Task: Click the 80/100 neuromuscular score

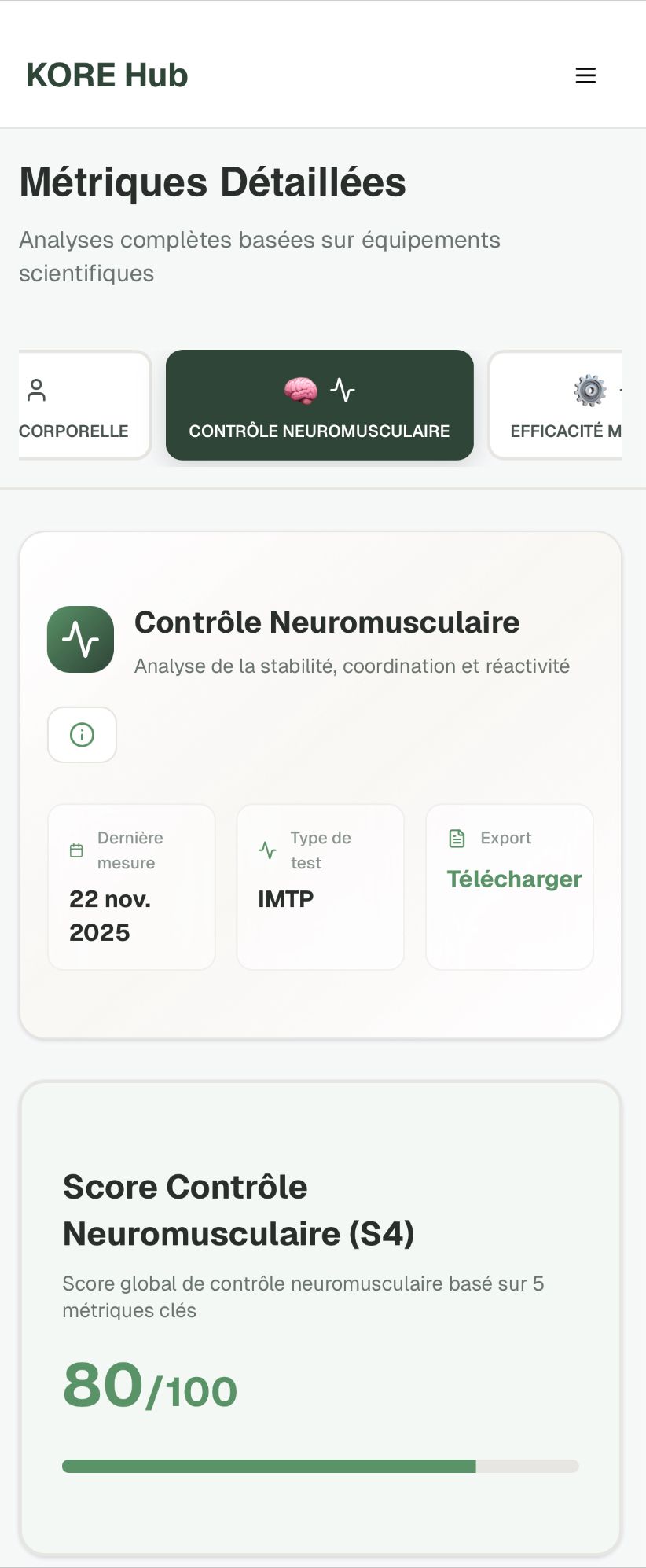Action: coord(149,1387)
